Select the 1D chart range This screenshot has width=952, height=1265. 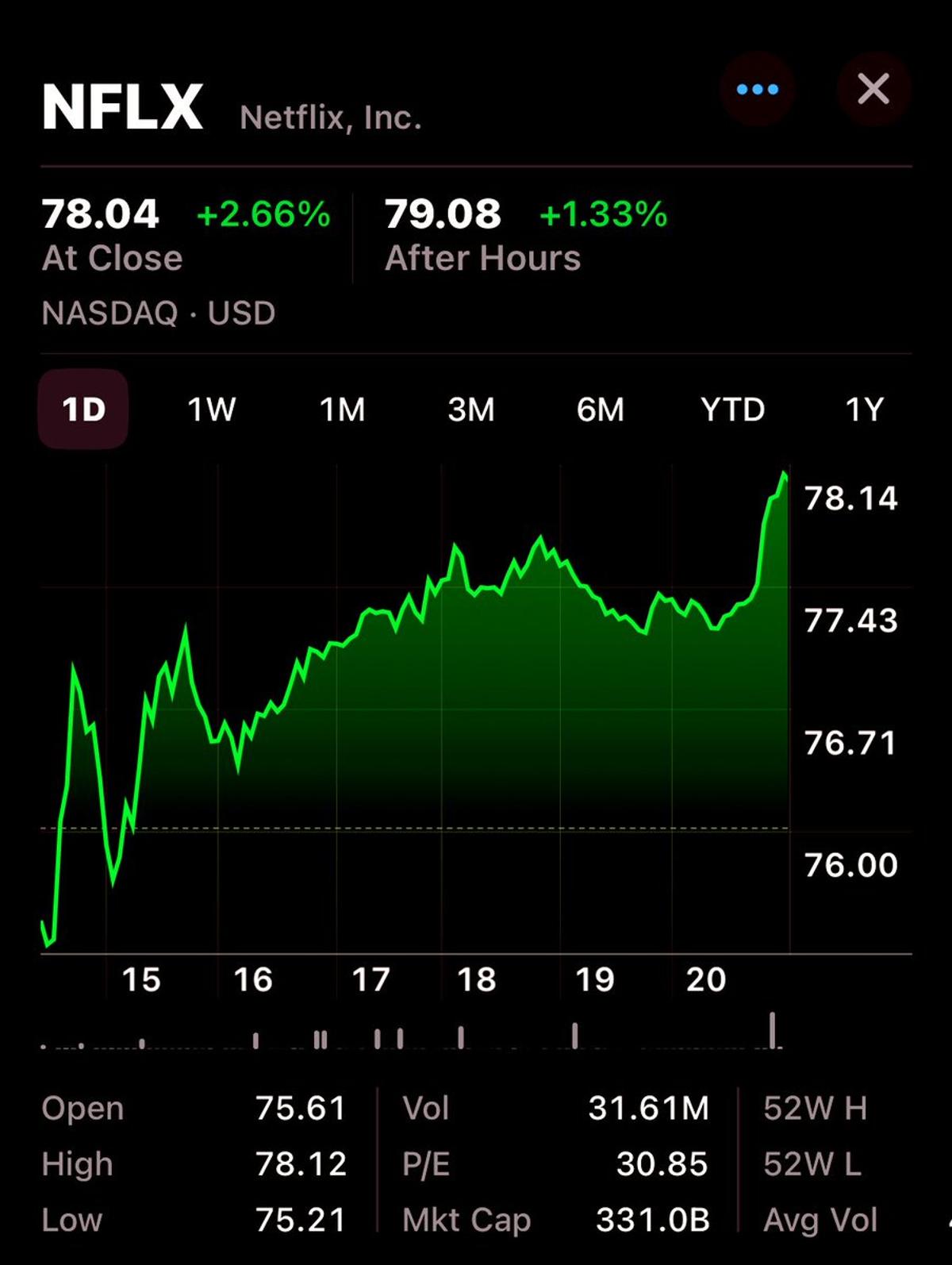pos(83,409)
